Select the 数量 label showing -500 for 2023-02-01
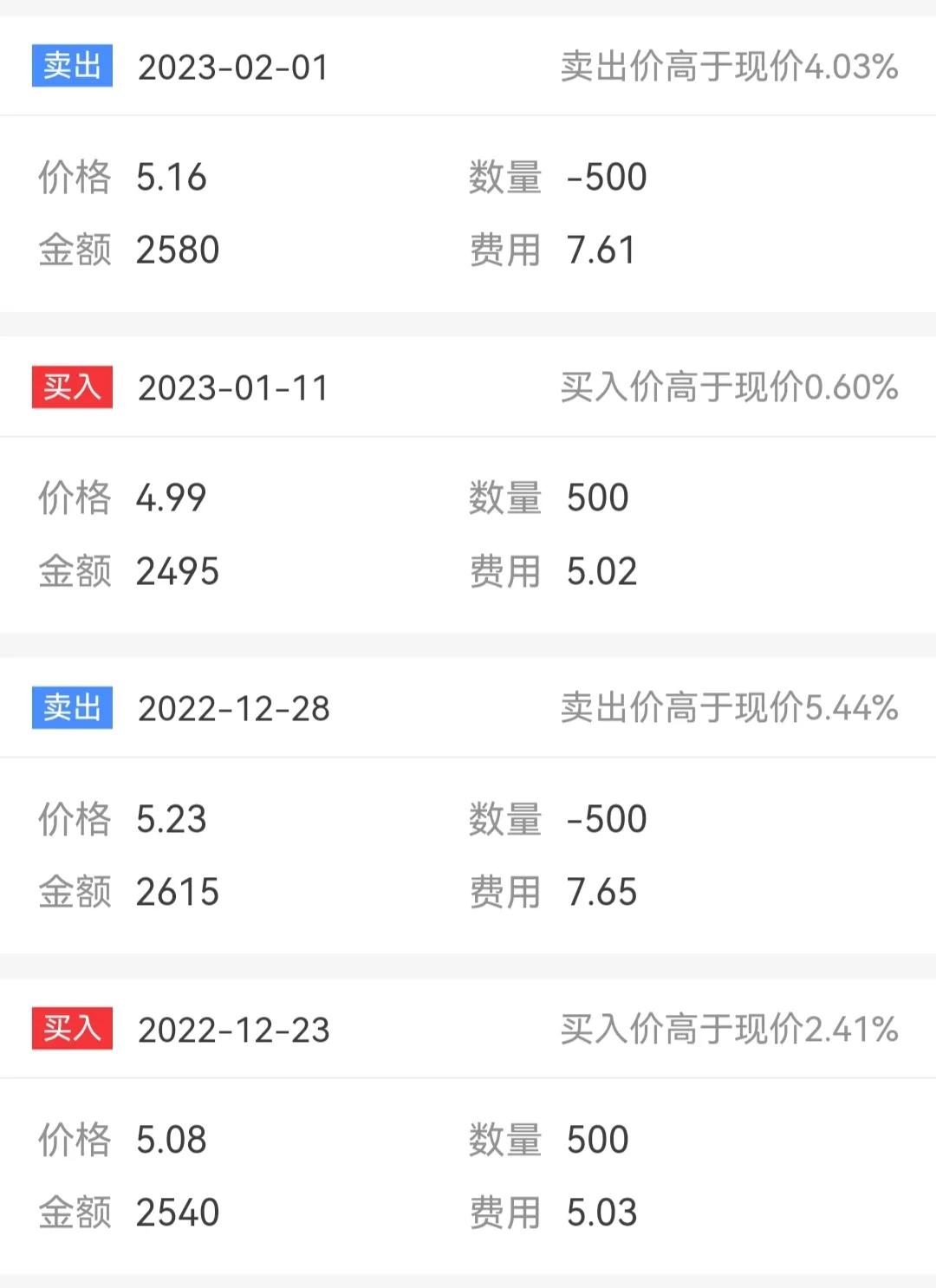The height and width of the screenshot is (1288, 936). click(x=504, y=176)
